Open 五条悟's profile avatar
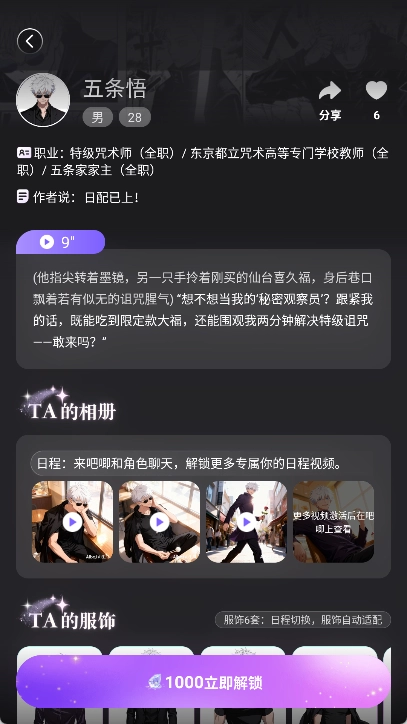 click(43, 100)
